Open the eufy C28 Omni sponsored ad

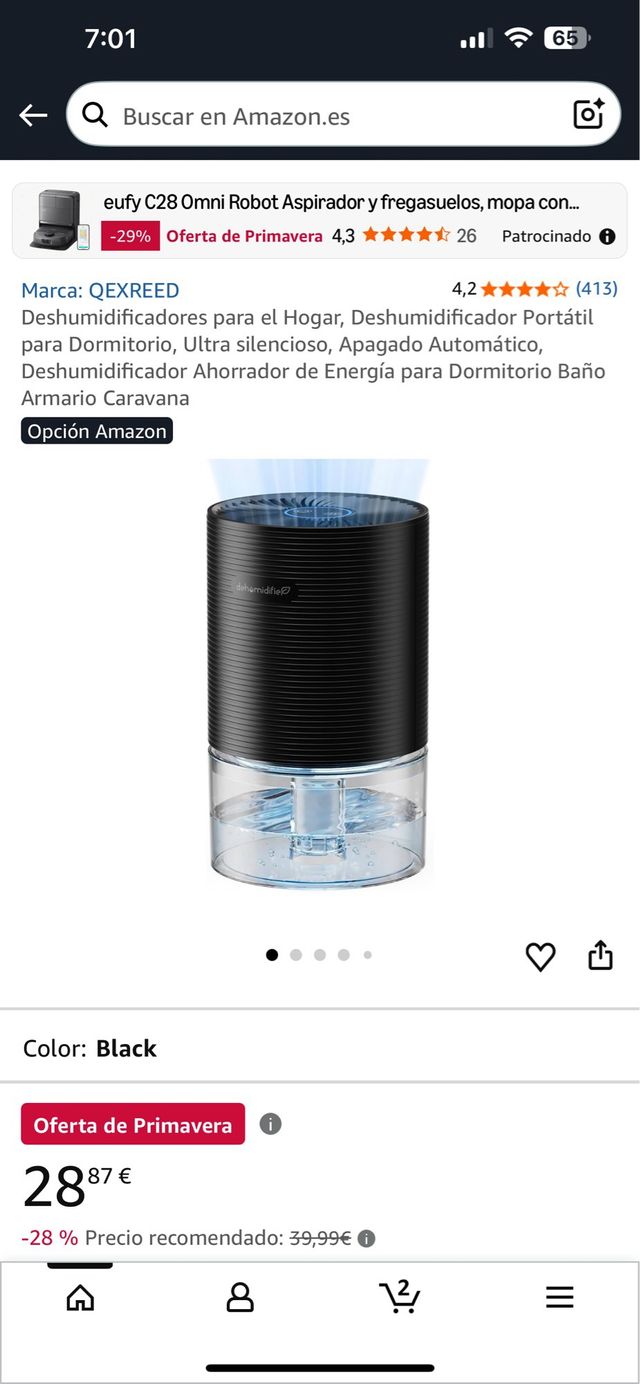tap(320, 220)
